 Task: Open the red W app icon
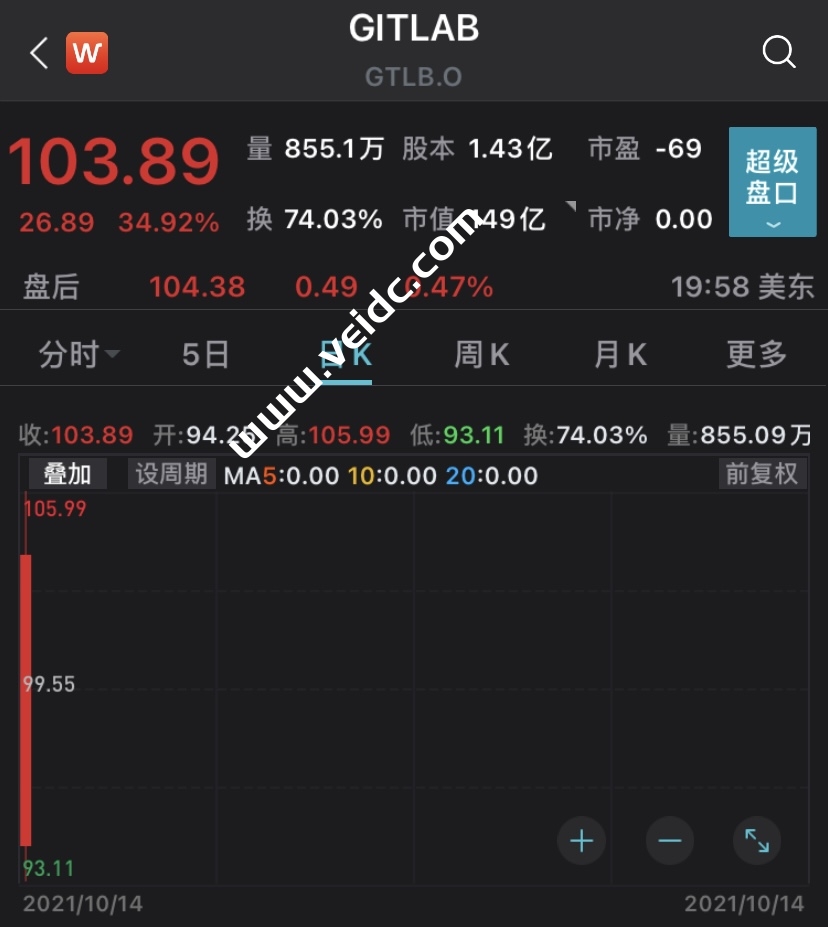tap(87, 53)
